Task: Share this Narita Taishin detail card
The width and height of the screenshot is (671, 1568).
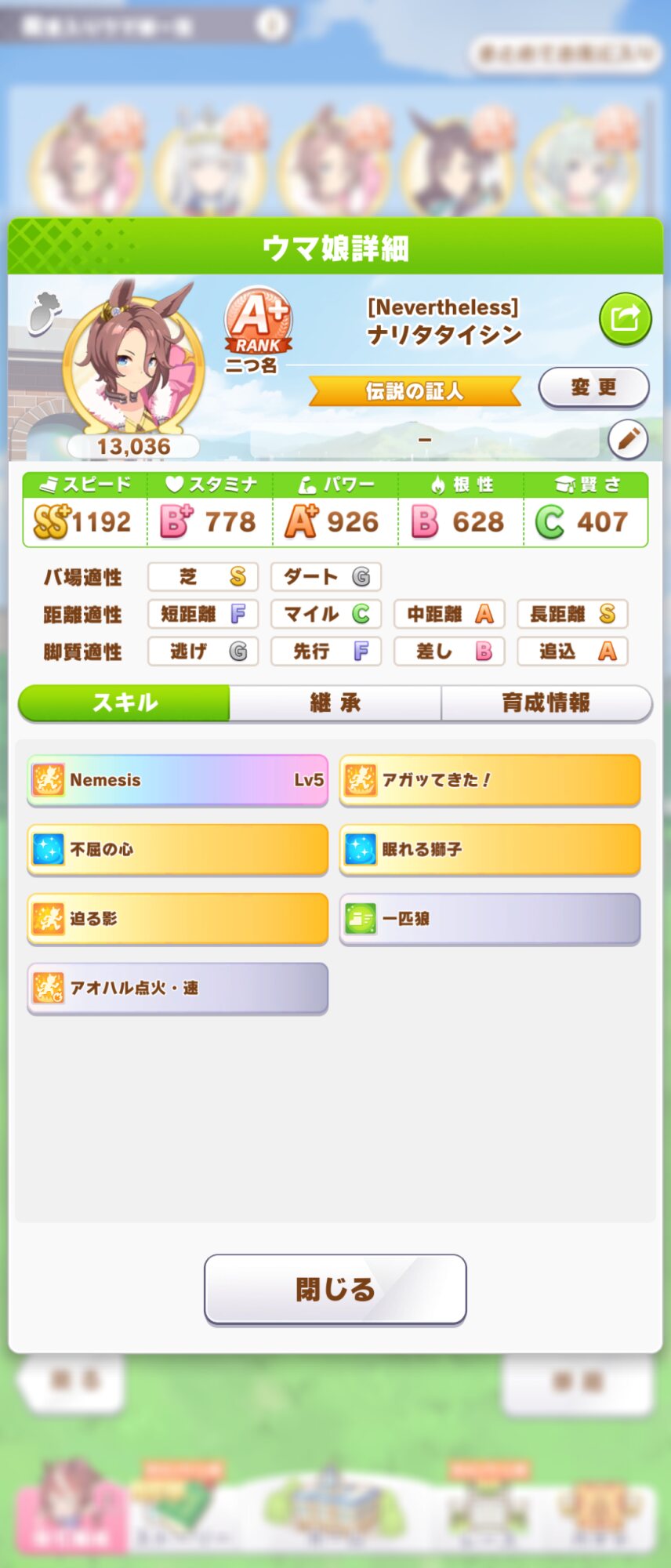Action: [x=625, y=318]
